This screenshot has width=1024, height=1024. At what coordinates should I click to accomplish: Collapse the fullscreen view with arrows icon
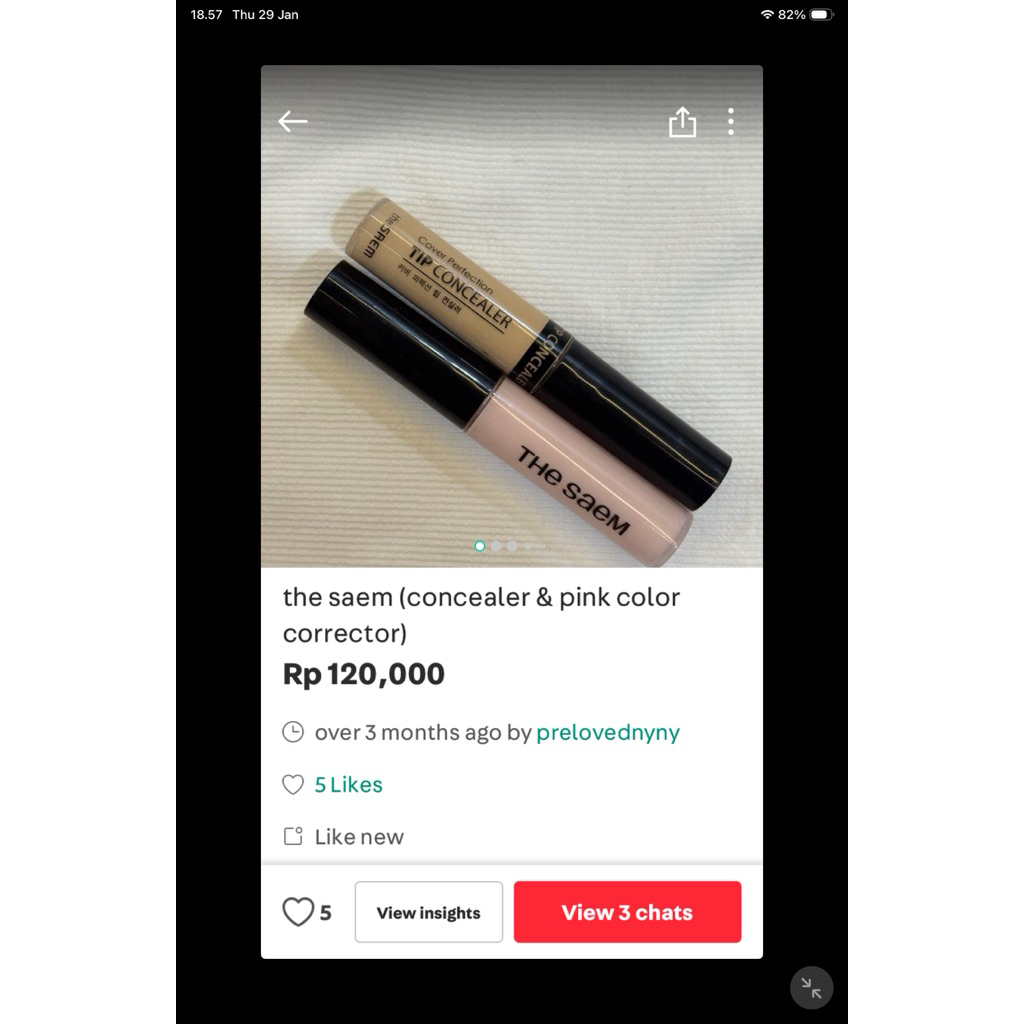[x=811, y=988]
